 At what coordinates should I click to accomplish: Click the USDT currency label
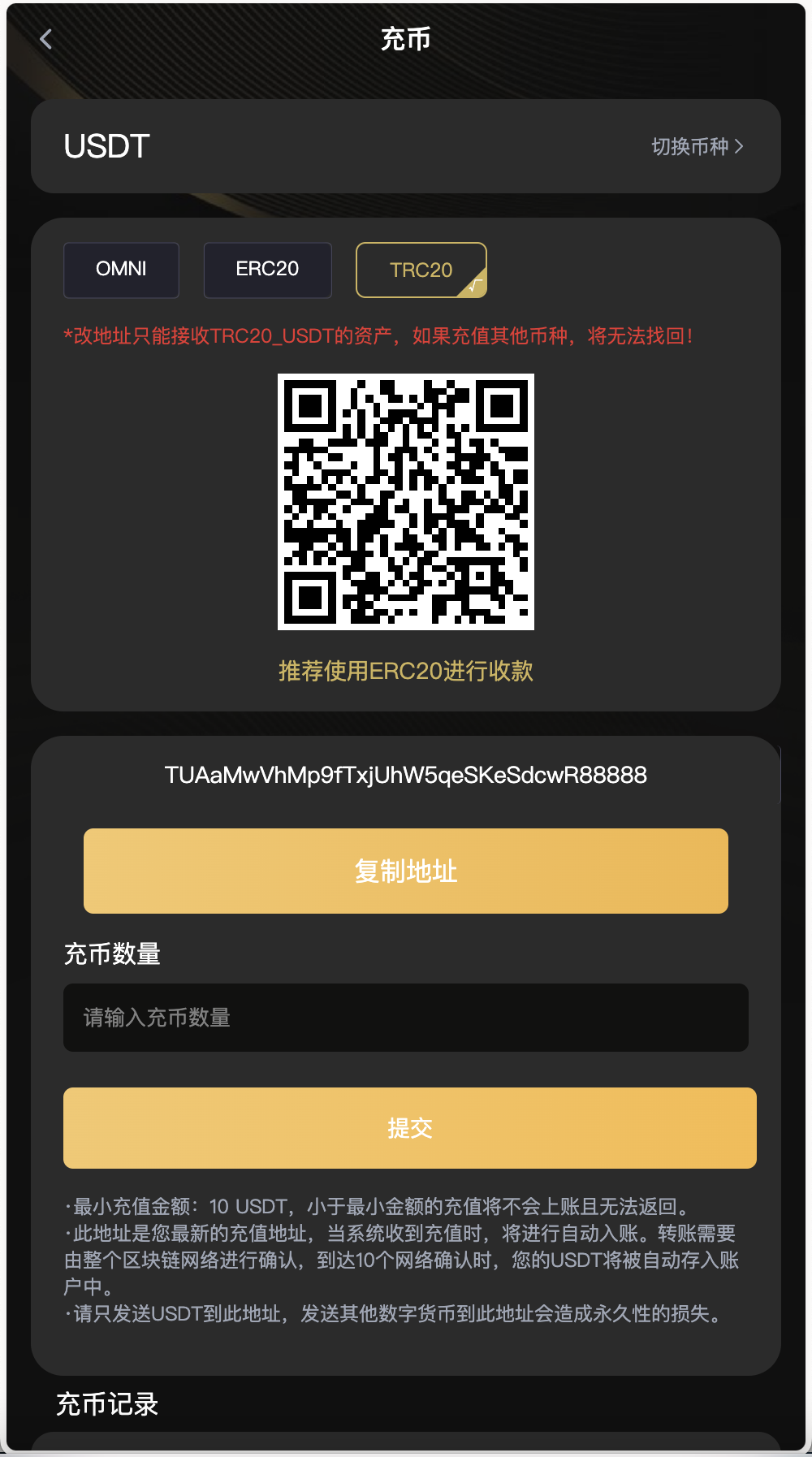[106, 147]
